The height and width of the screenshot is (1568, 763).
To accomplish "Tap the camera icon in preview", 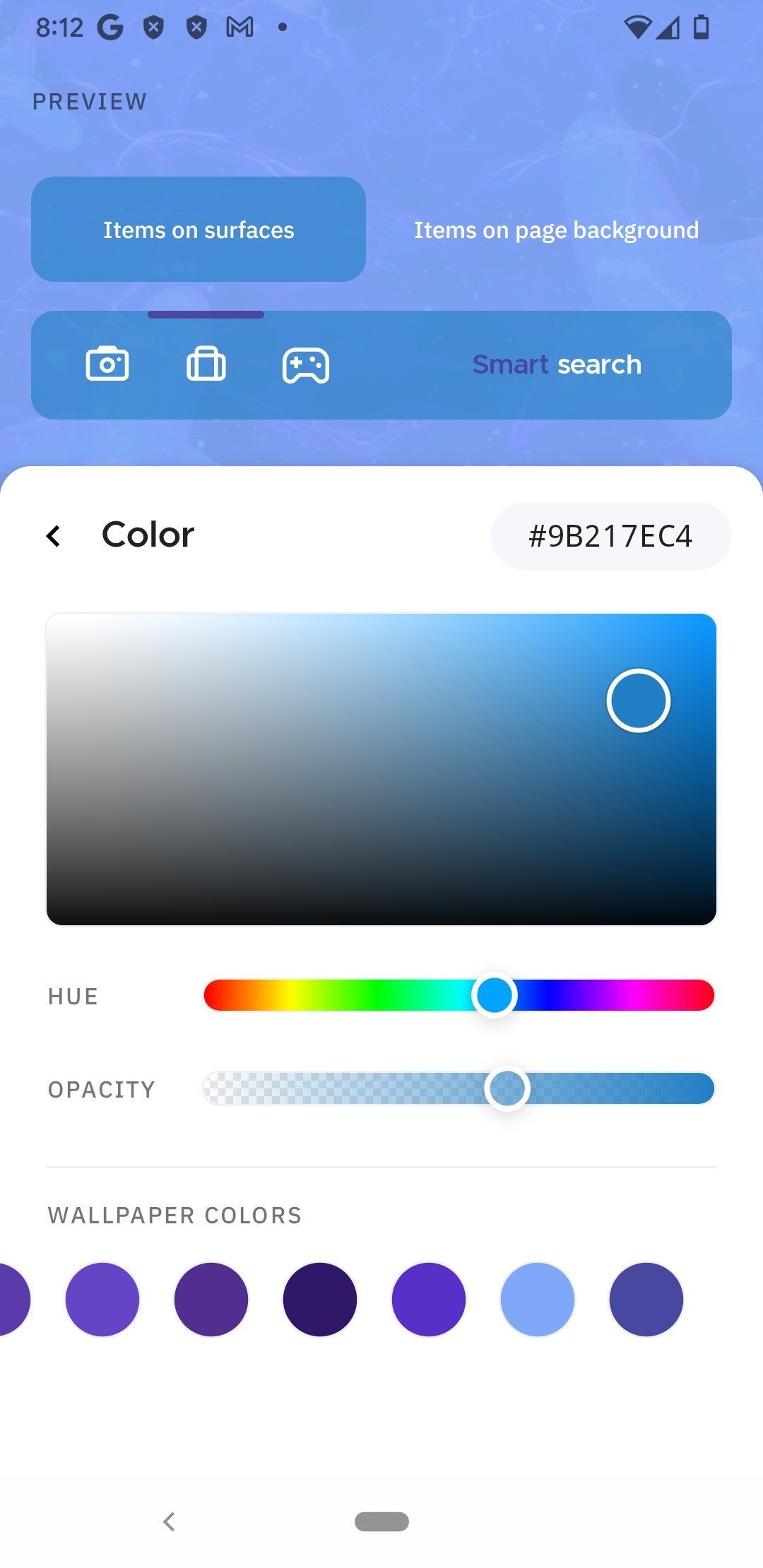I will click(x=107, y=364).
